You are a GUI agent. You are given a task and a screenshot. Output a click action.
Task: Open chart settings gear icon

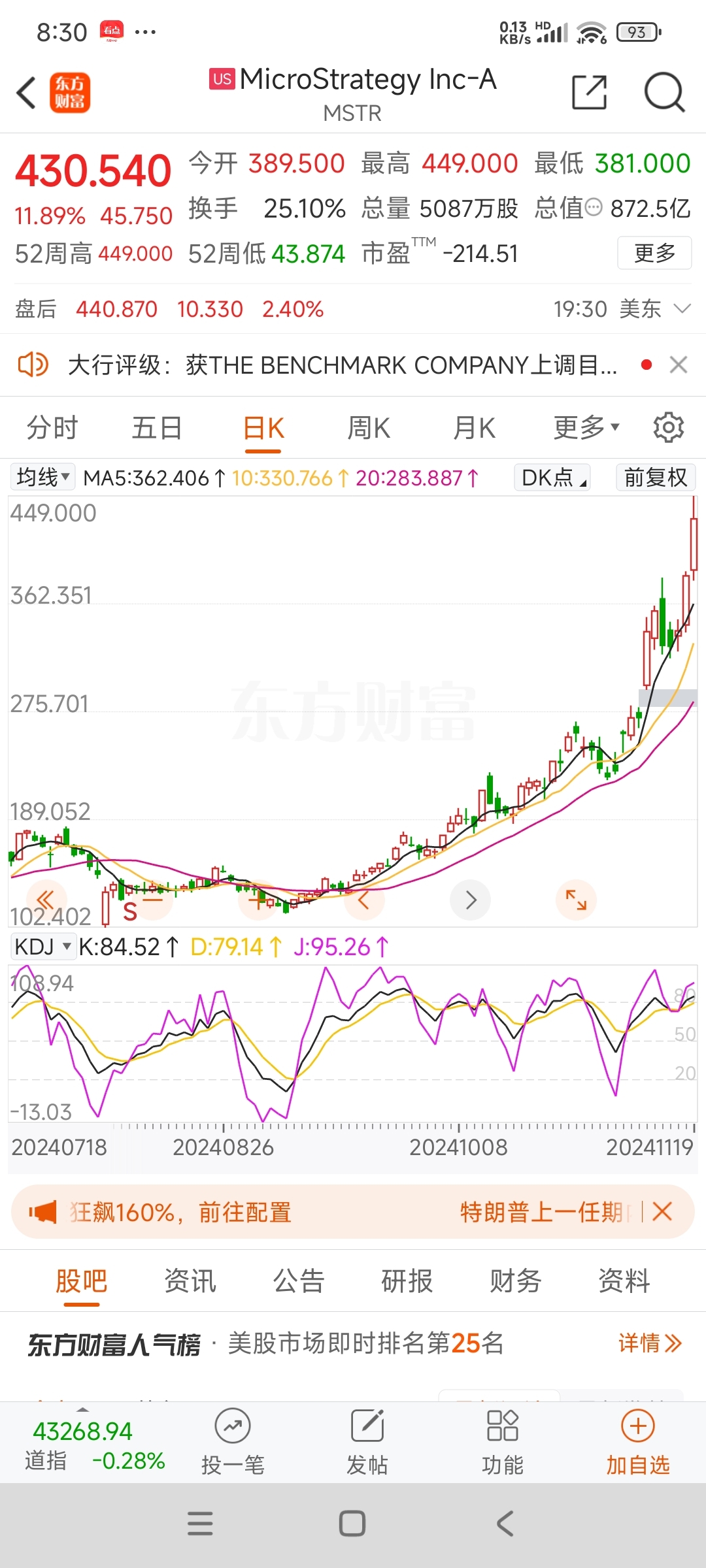coord(668,427)
